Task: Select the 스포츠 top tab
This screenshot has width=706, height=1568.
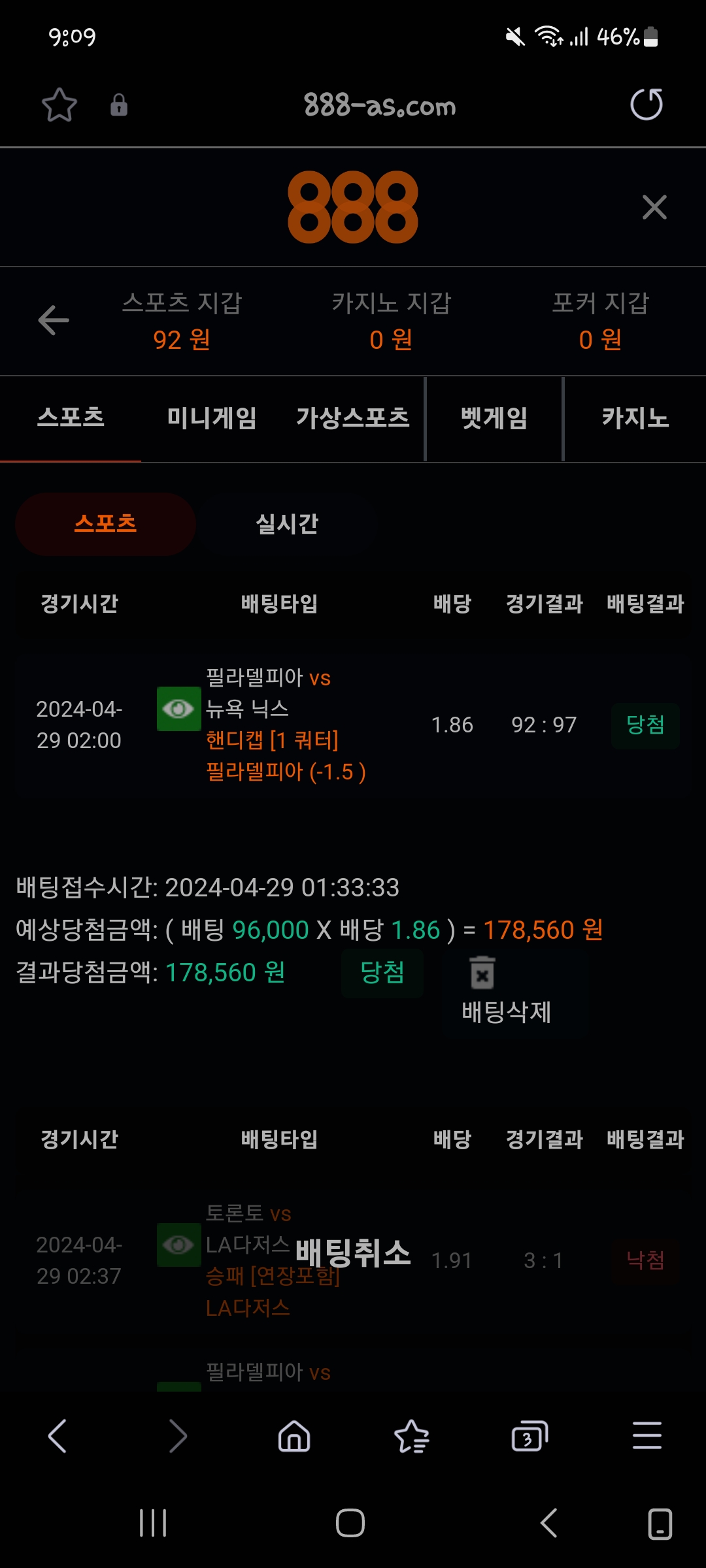Action: pos(71,418)
